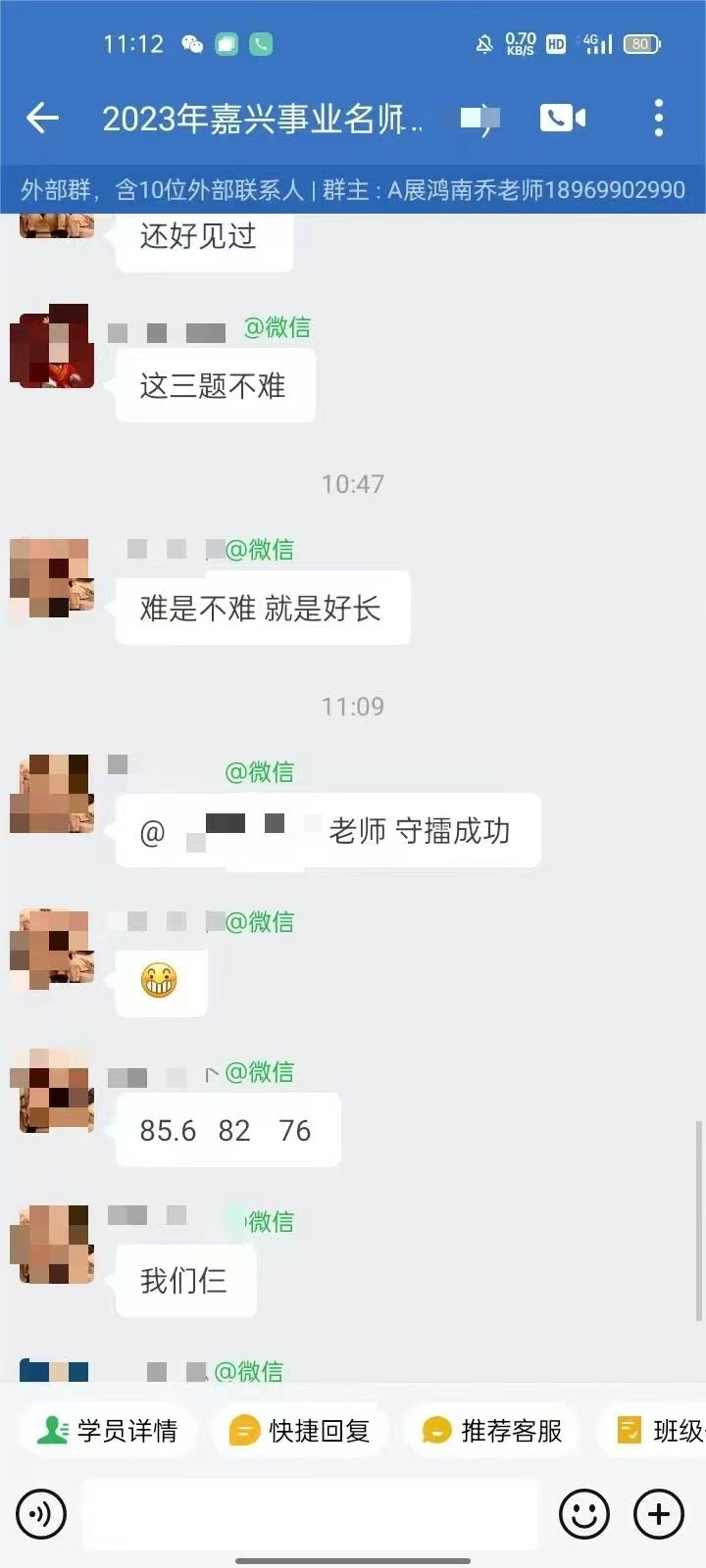
Task: Open 推荐客服 recommended service
Action: pyautogui.click(x=492, y=1431)
